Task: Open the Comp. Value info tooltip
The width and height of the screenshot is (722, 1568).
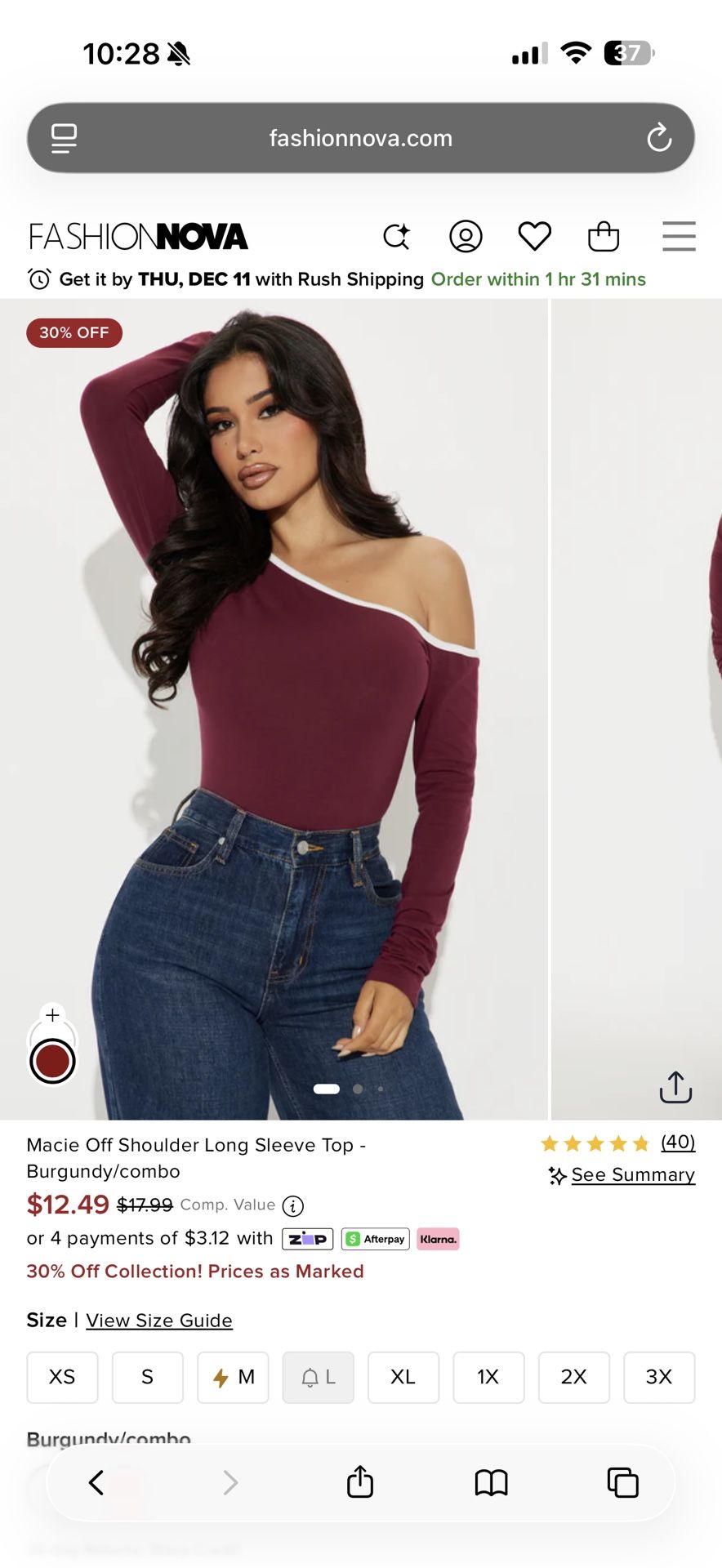Action: pyautogui.click(x=292, y=1206)
